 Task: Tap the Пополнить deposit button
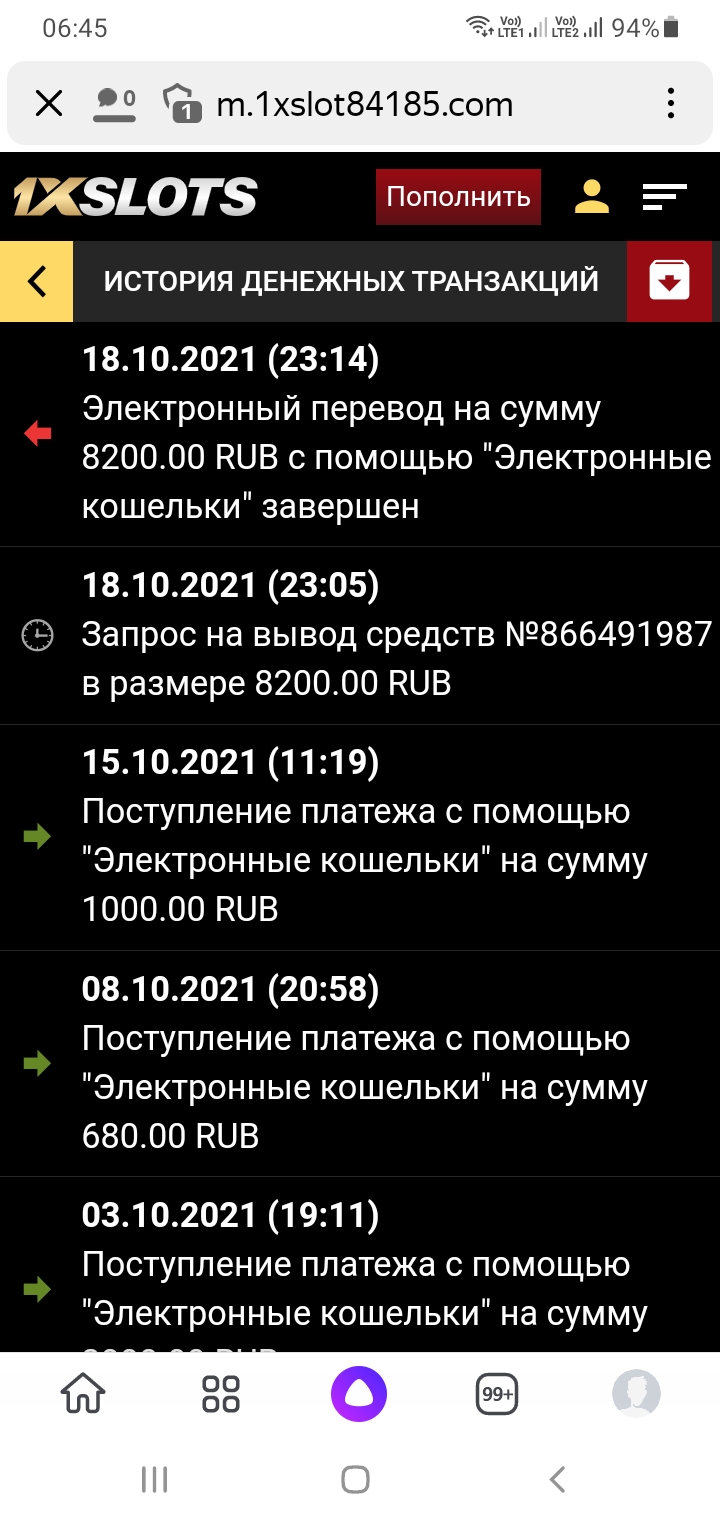click(x=458, y=197)
